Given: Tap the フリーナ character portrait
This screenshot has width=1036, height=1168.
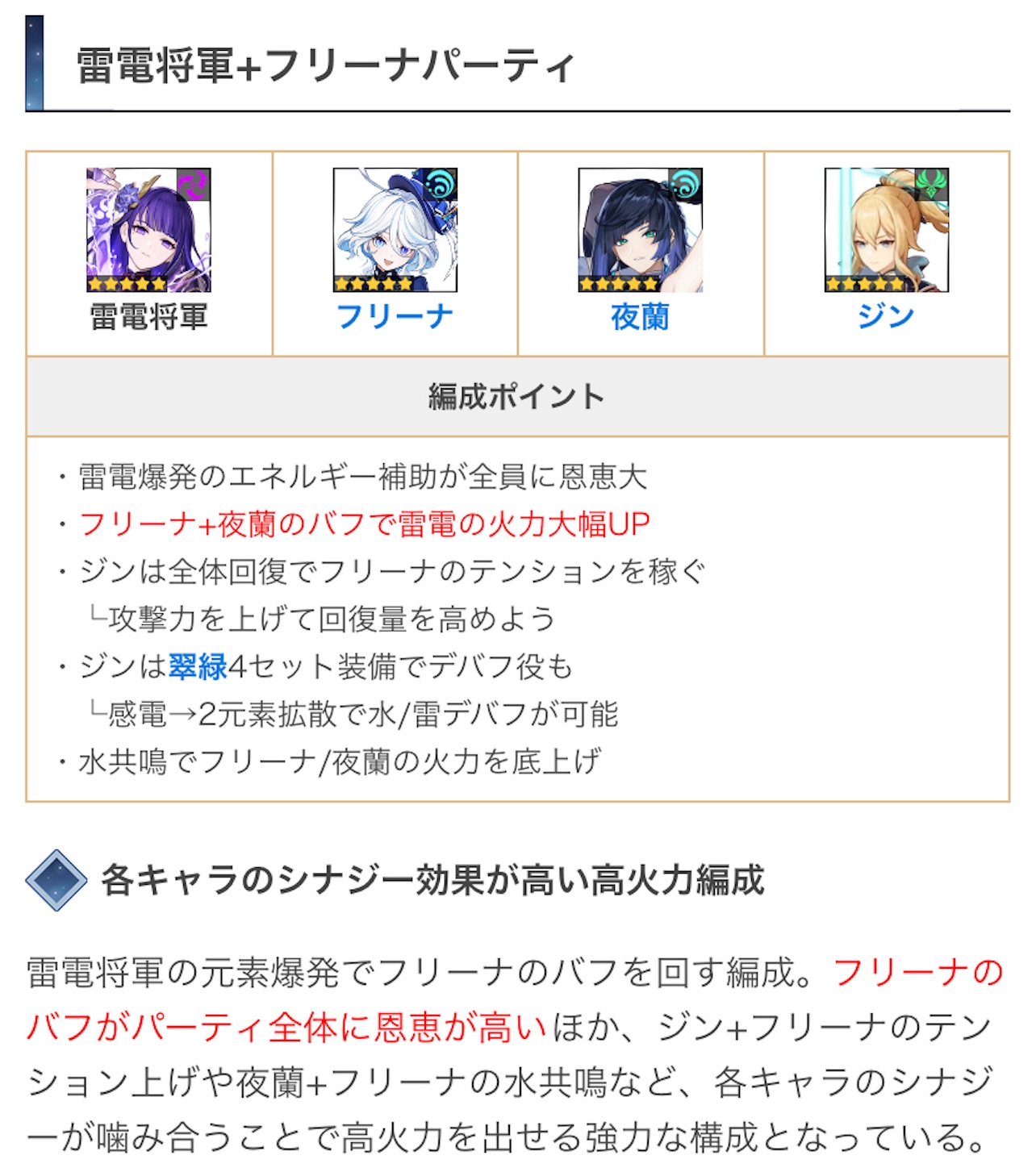Looking at the screenshot, I should 395,230.
